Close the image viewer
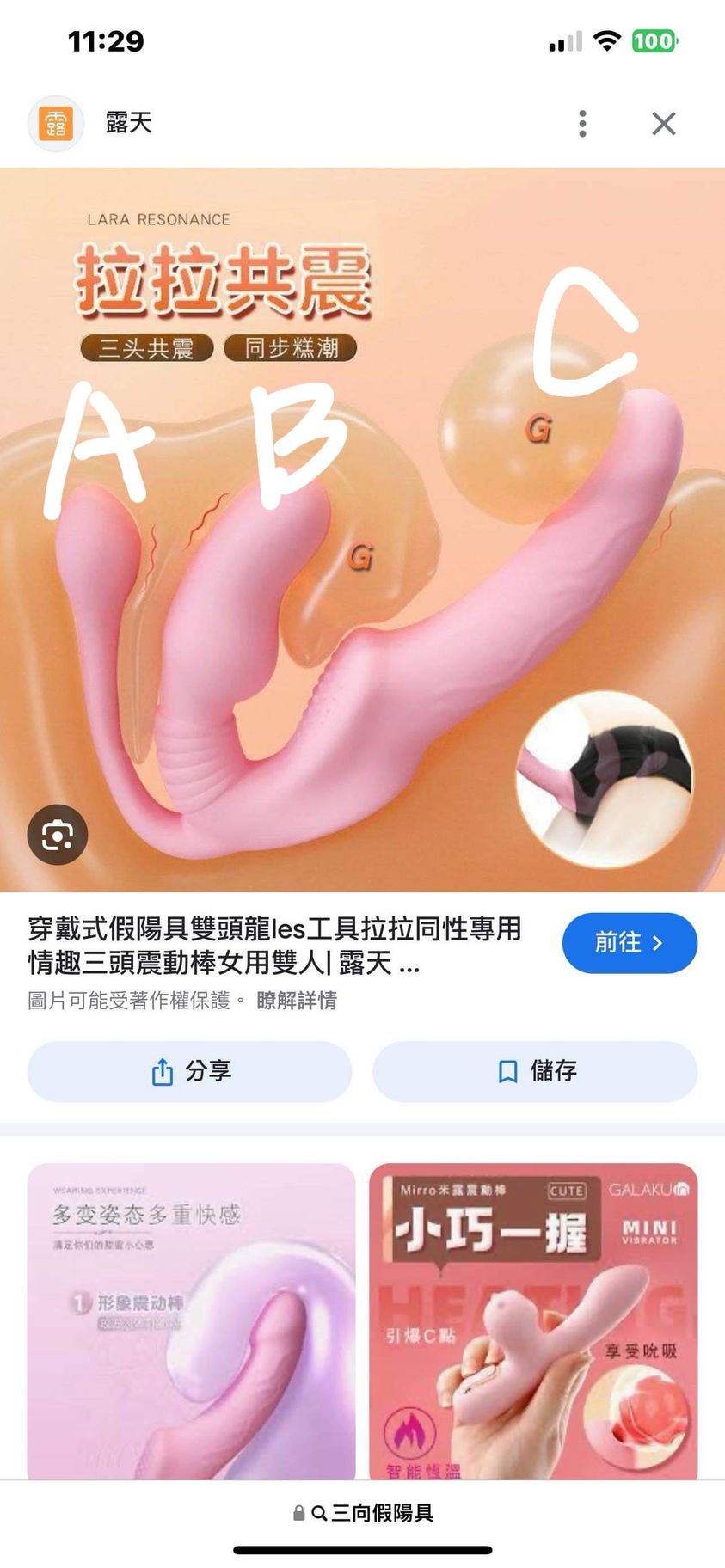 point(663,124)
